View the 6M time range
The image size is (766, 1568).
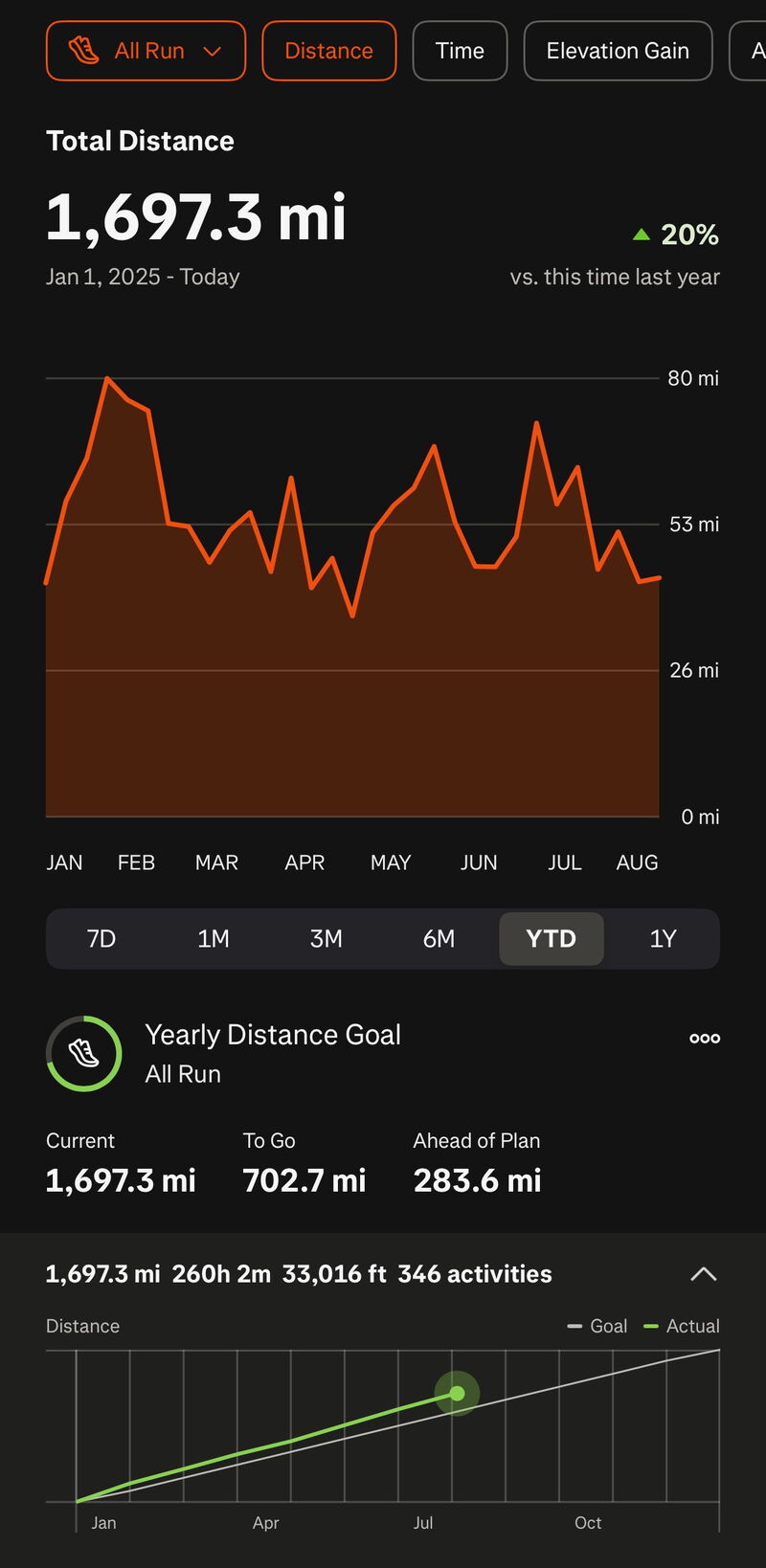tap(439, 938)
